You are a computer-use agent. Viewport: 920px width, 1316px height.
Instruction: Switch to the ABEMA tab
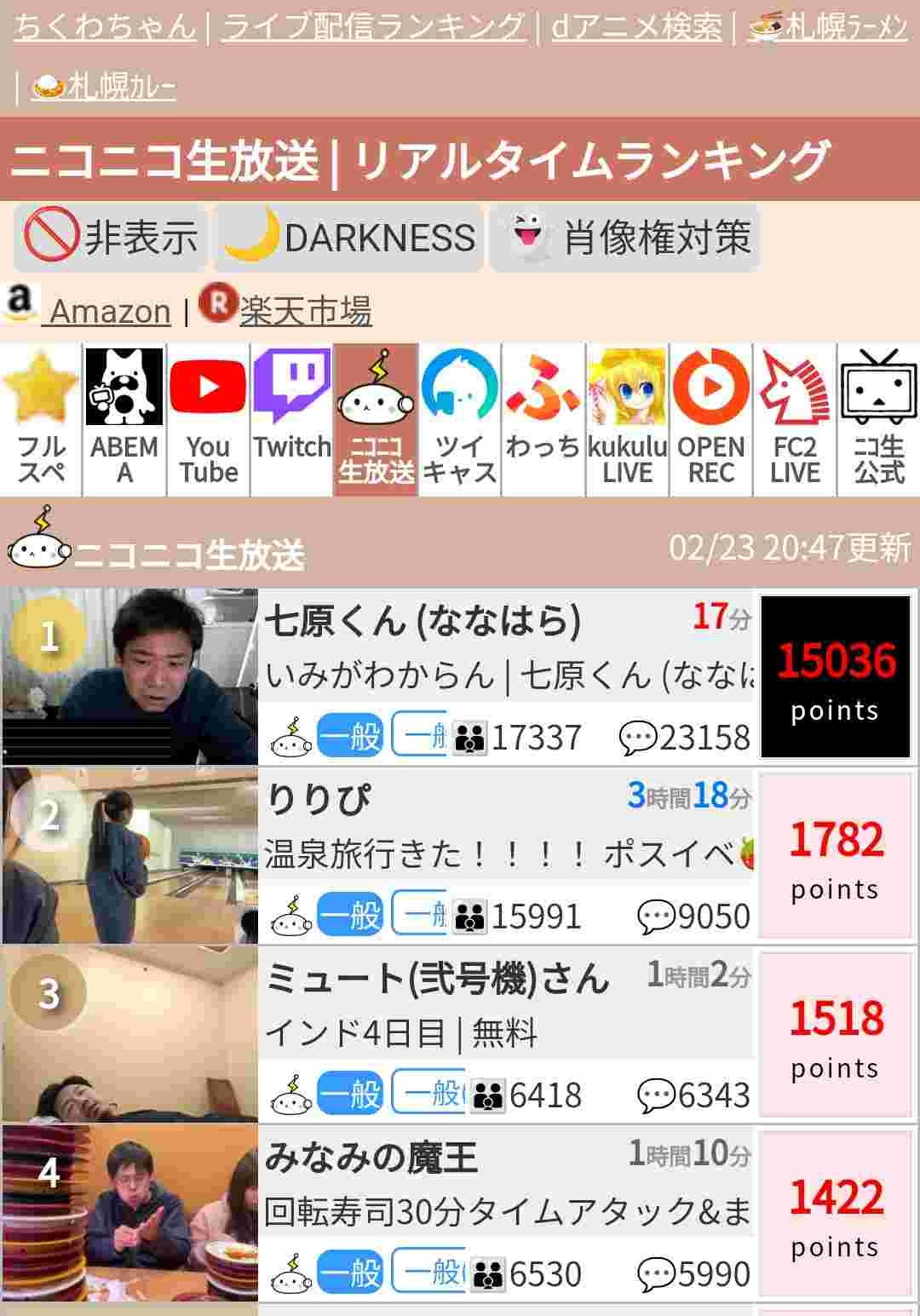[x=124, y=419]
